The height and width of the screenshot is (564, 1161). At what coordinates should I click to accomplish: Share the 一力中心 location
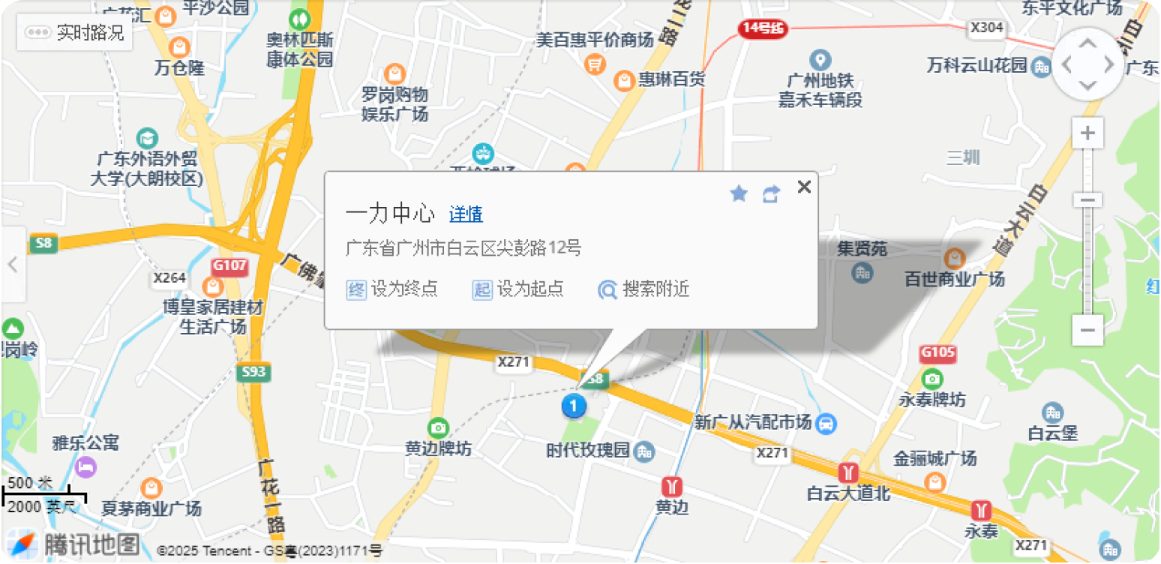coord(771,194)
